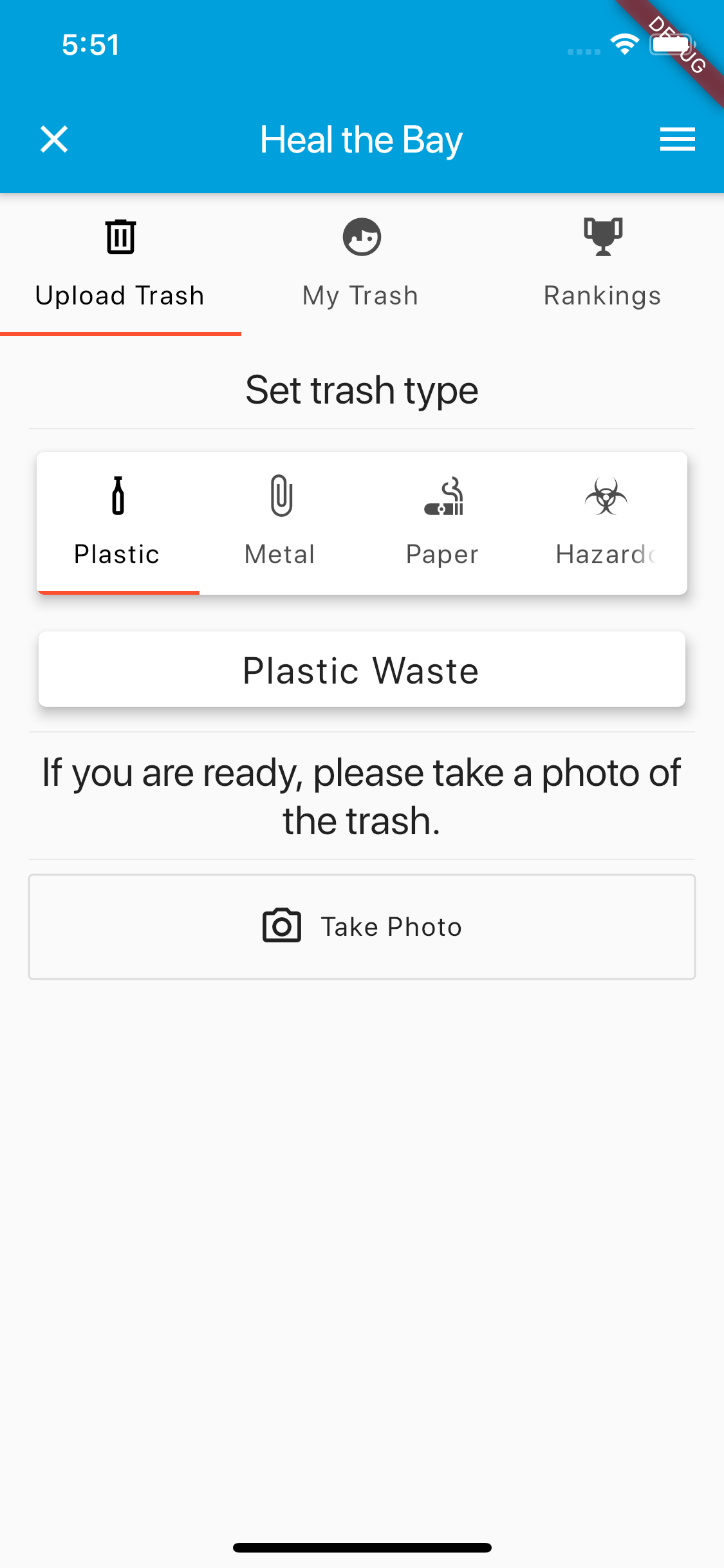
Task: Switch to the My Trash tab
Action: (361, 264)
